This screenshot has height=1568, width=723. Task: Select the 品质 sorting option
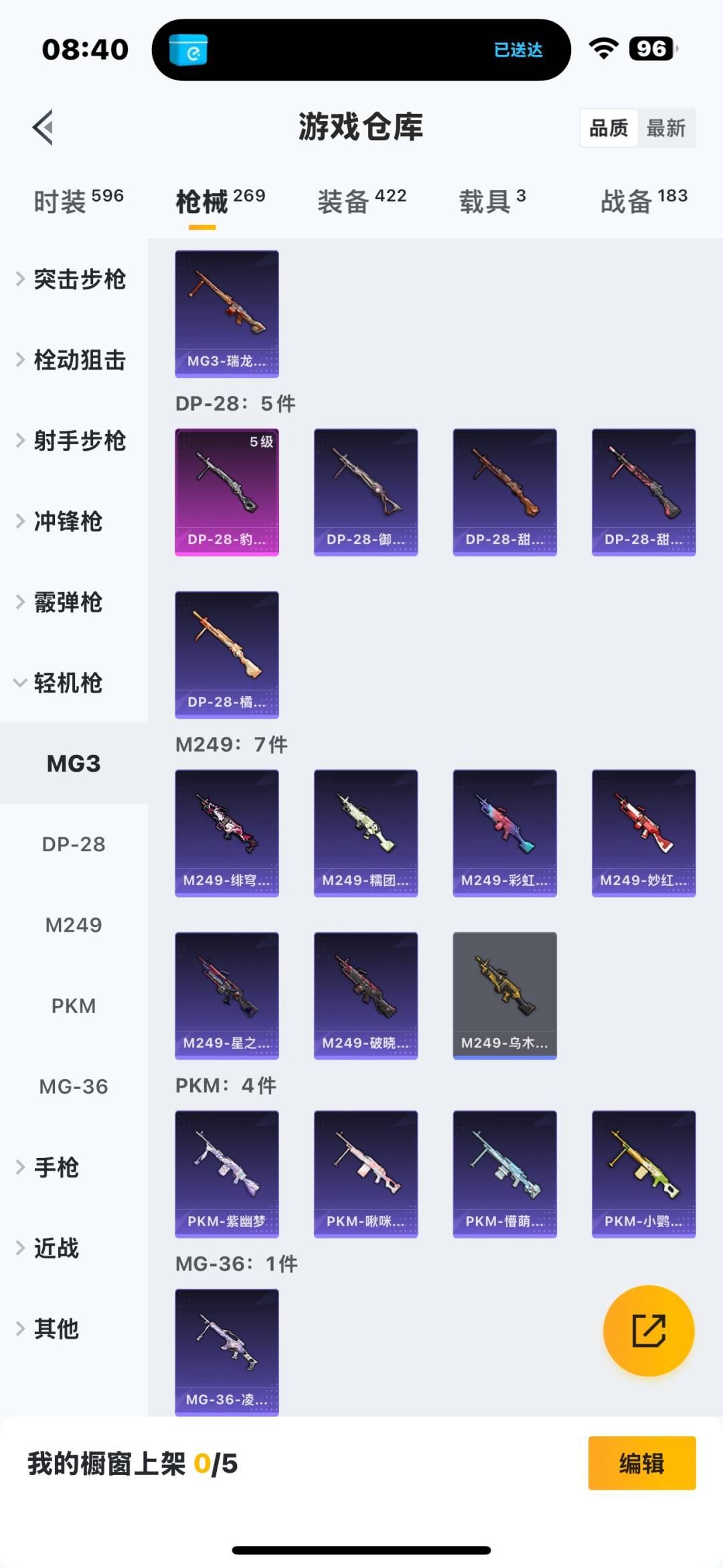[x=608, y=127]
